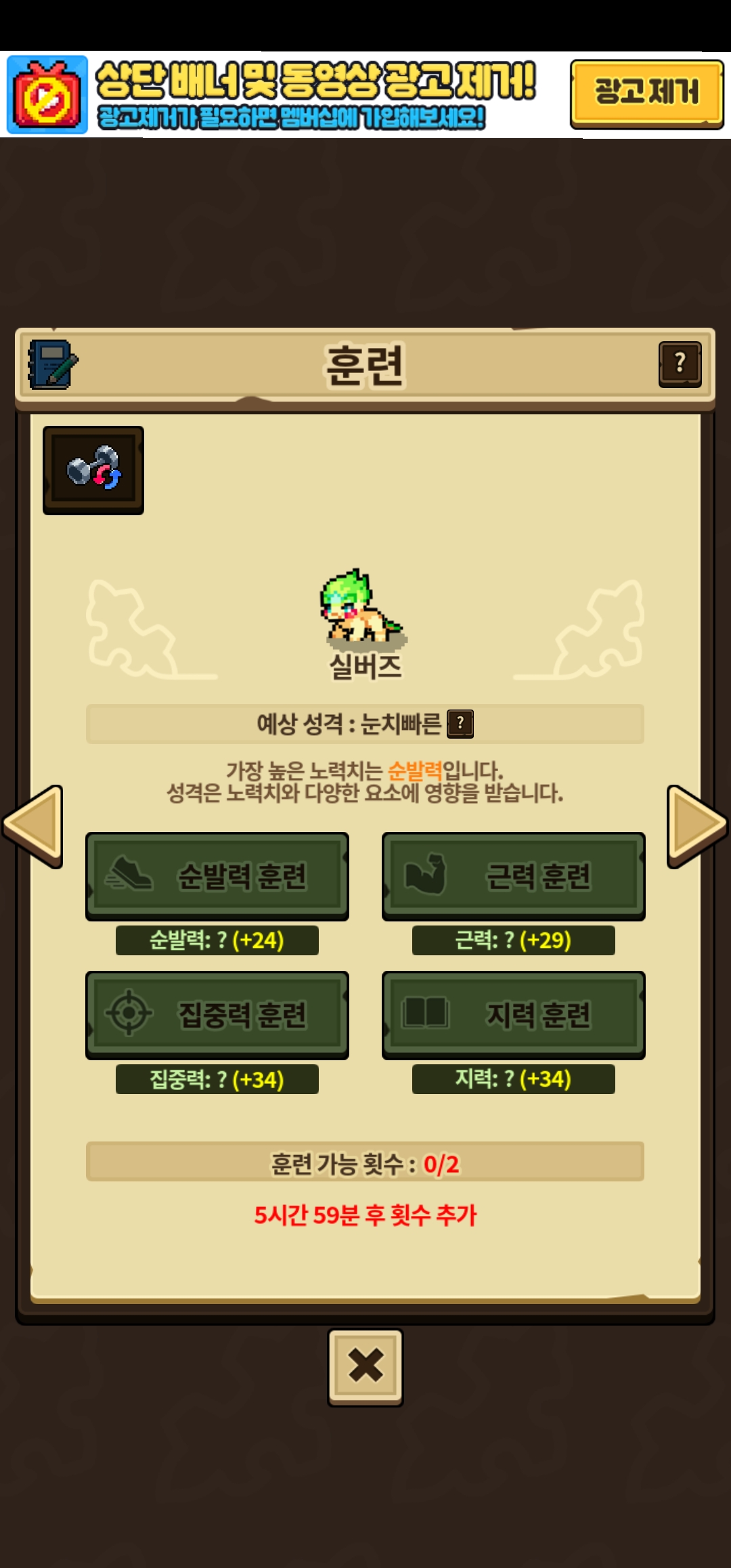Image resolution: width=731 pixels, height=1568 pixels.
Task: Go to the next pet with right arrow
Action: (696, 826)
